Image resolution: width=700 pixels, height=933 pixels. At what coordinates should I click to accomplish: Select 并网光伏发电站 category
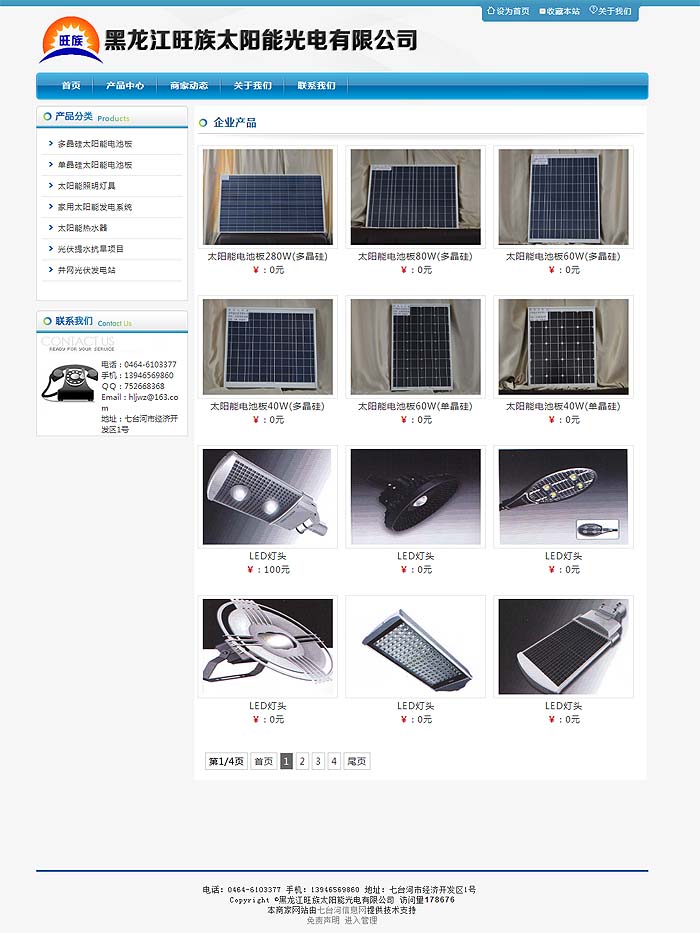pyautogui.click(x=86, y=270)
